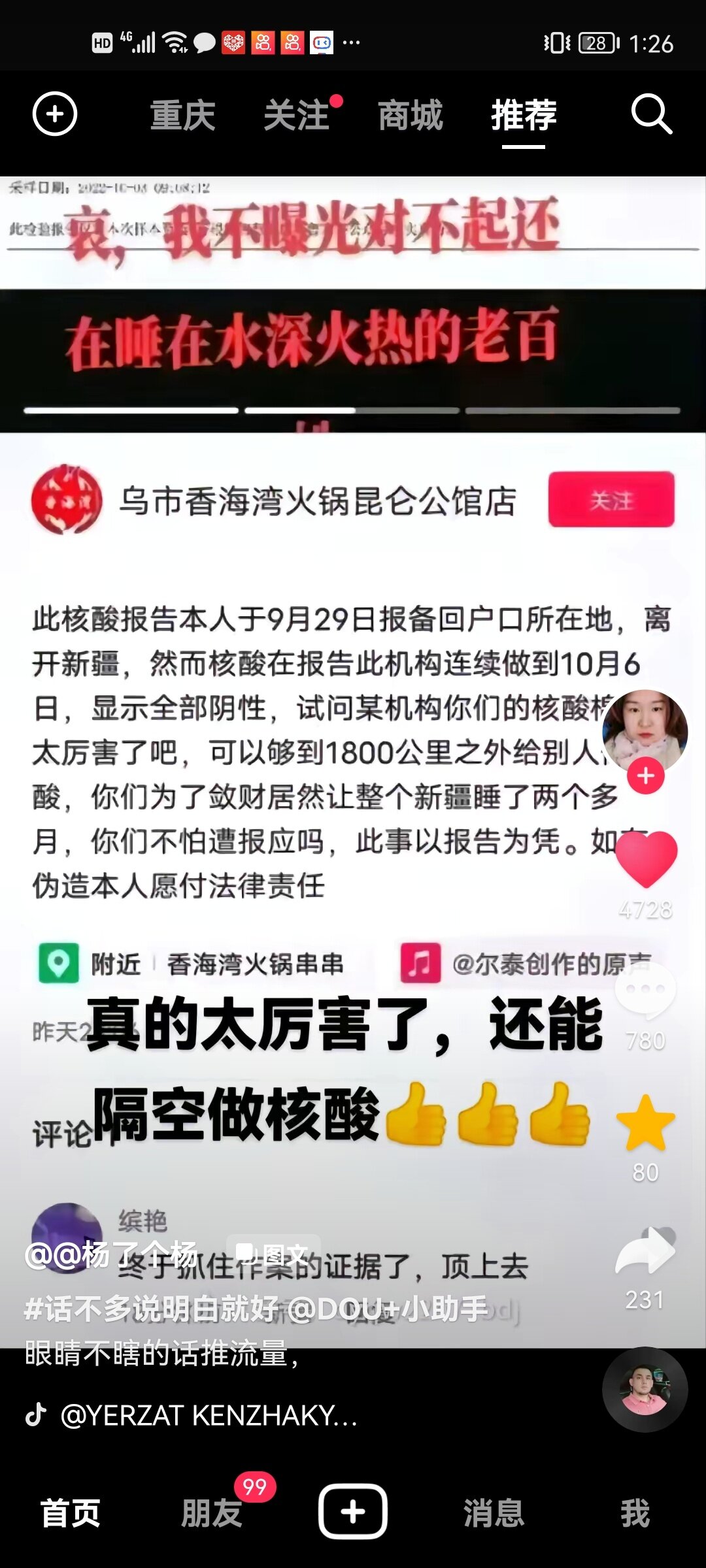Follow the author with the red plus

[645, 776]
